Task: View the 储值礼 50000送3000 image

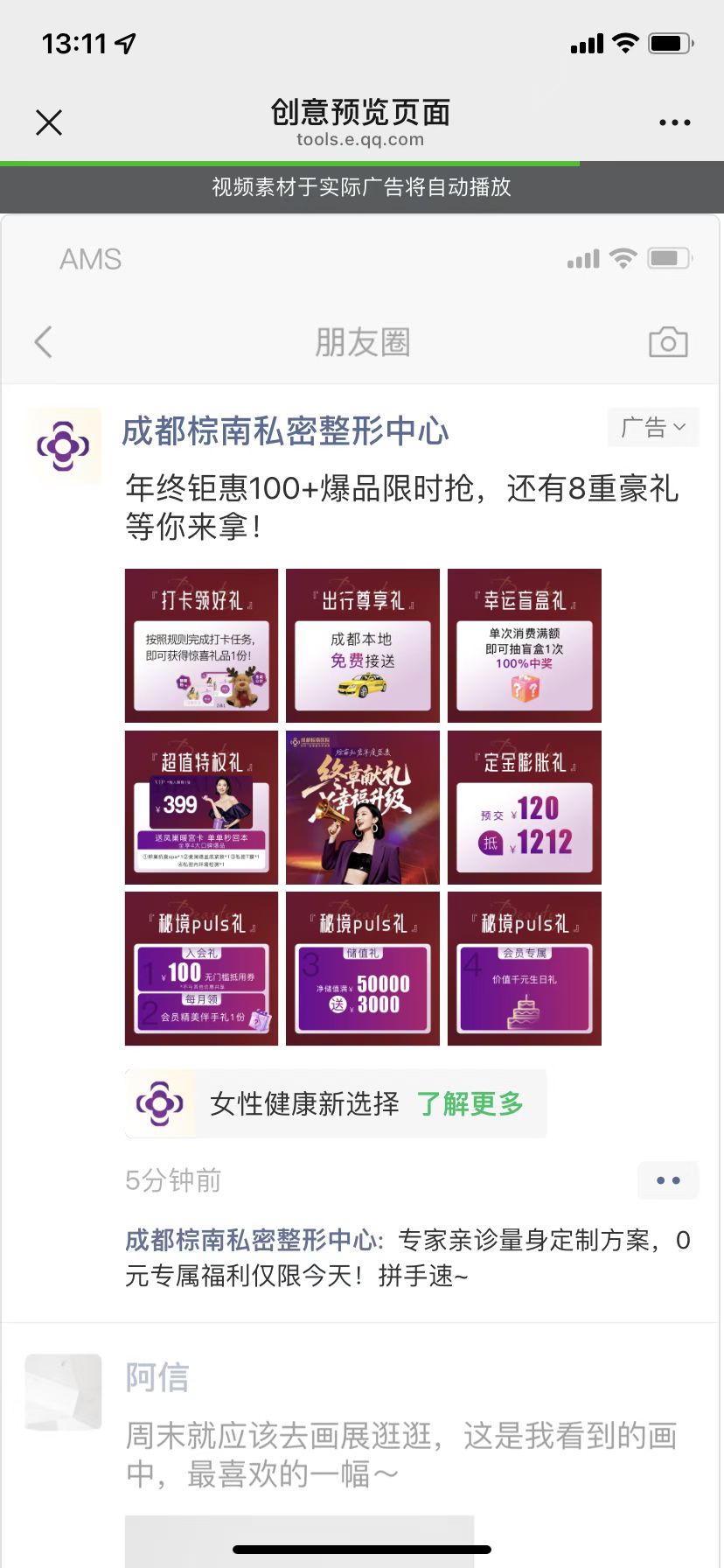Action: [x=362, y=969]
